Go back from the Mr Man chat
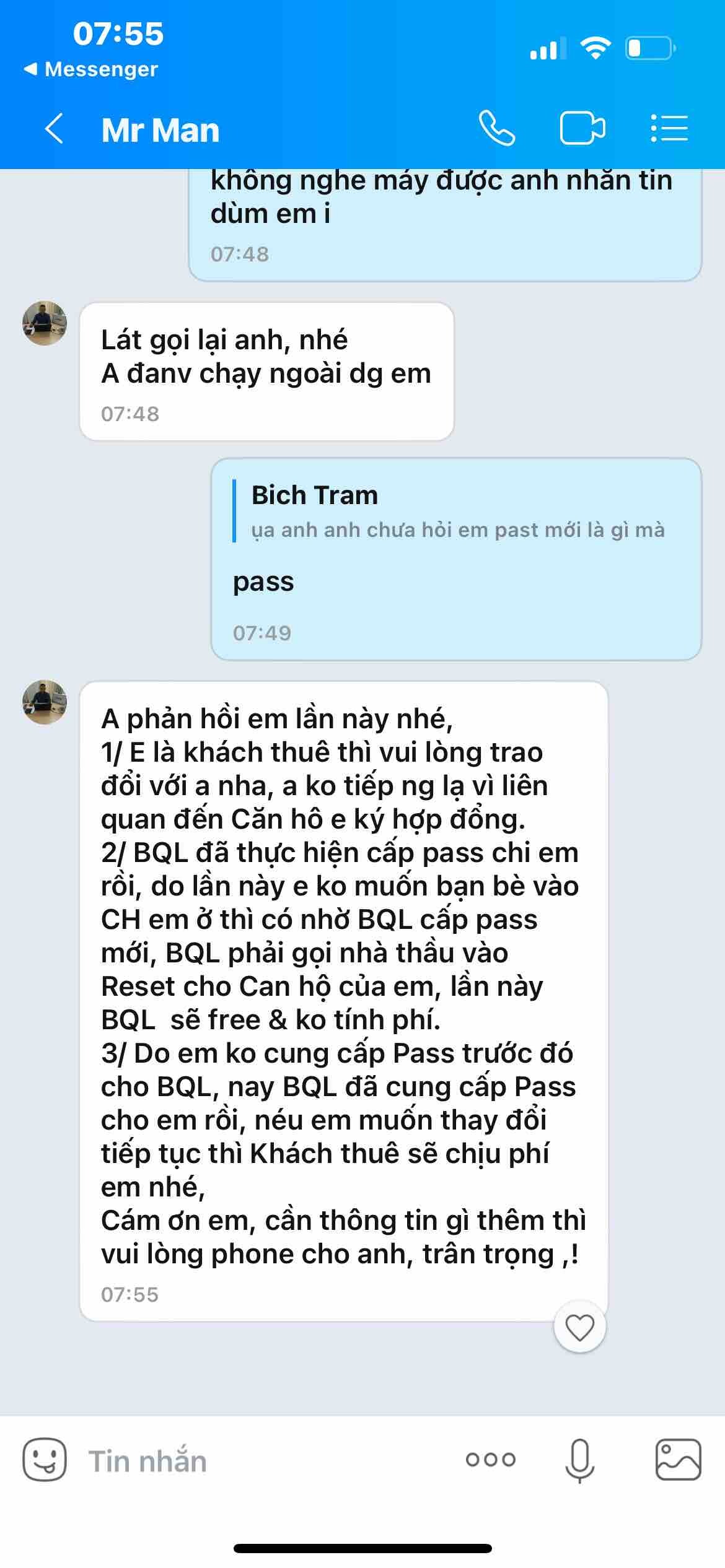This screenshot has height=1568, width=725. [55, 129]
